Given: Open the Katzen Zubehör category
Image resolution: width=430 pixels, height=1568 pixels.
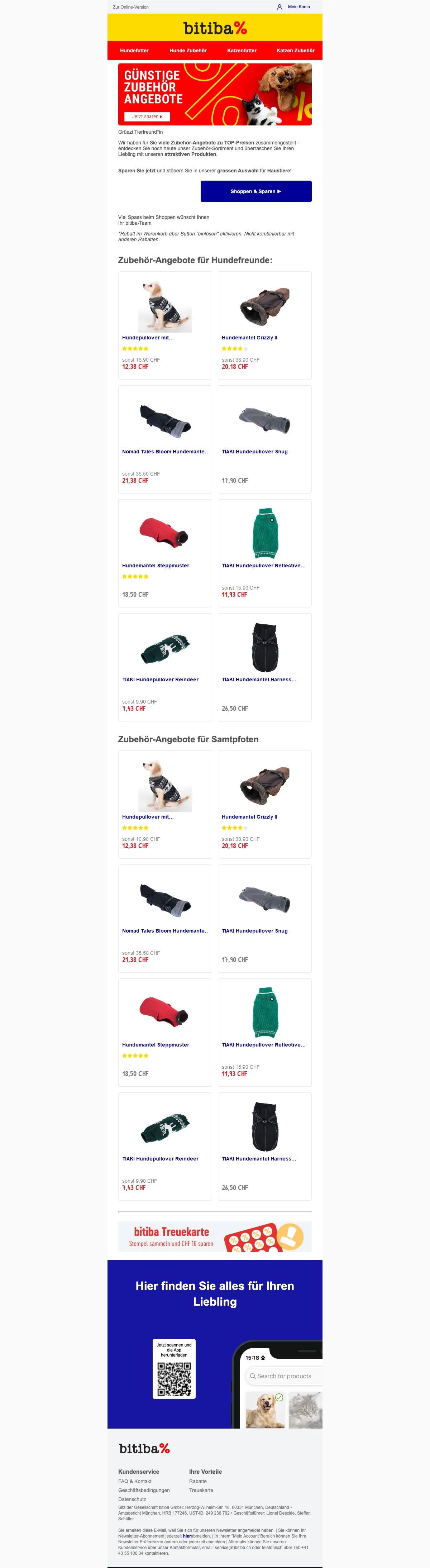Looking at the screenshot, I should (x=295, y=51).
